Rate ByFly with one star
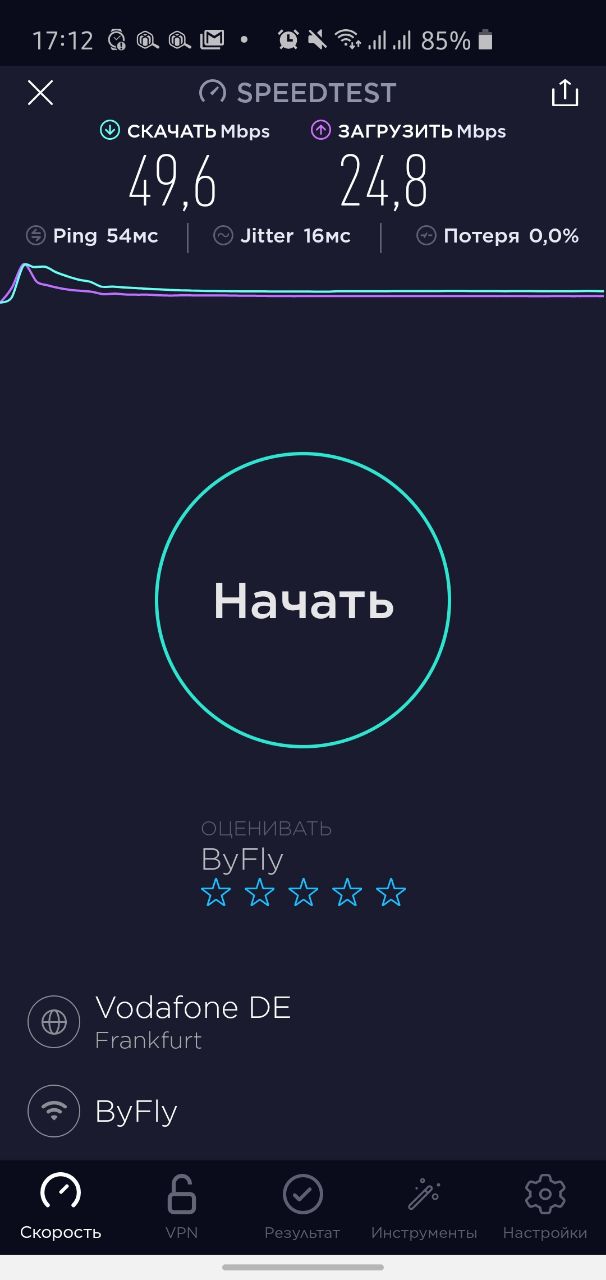The width and height of the screenshot is (606, 1280). tap(216, 893)
